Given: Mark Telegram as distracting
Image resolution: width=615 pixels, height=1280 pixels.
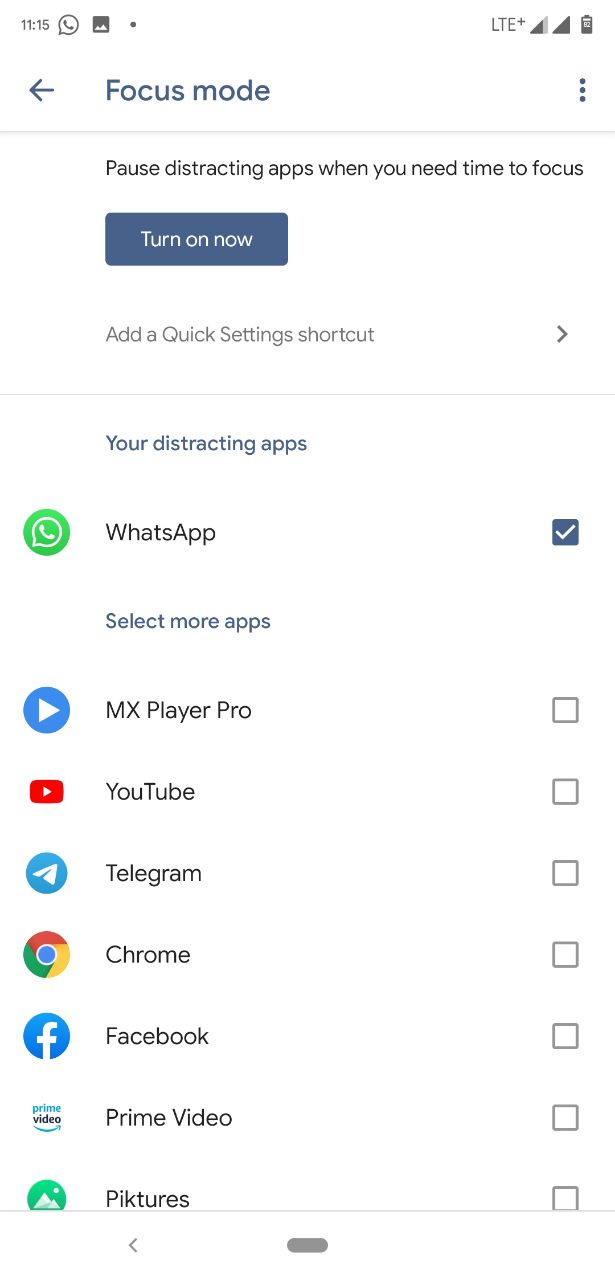Looking at the screenshot, I should click(565, 873).
